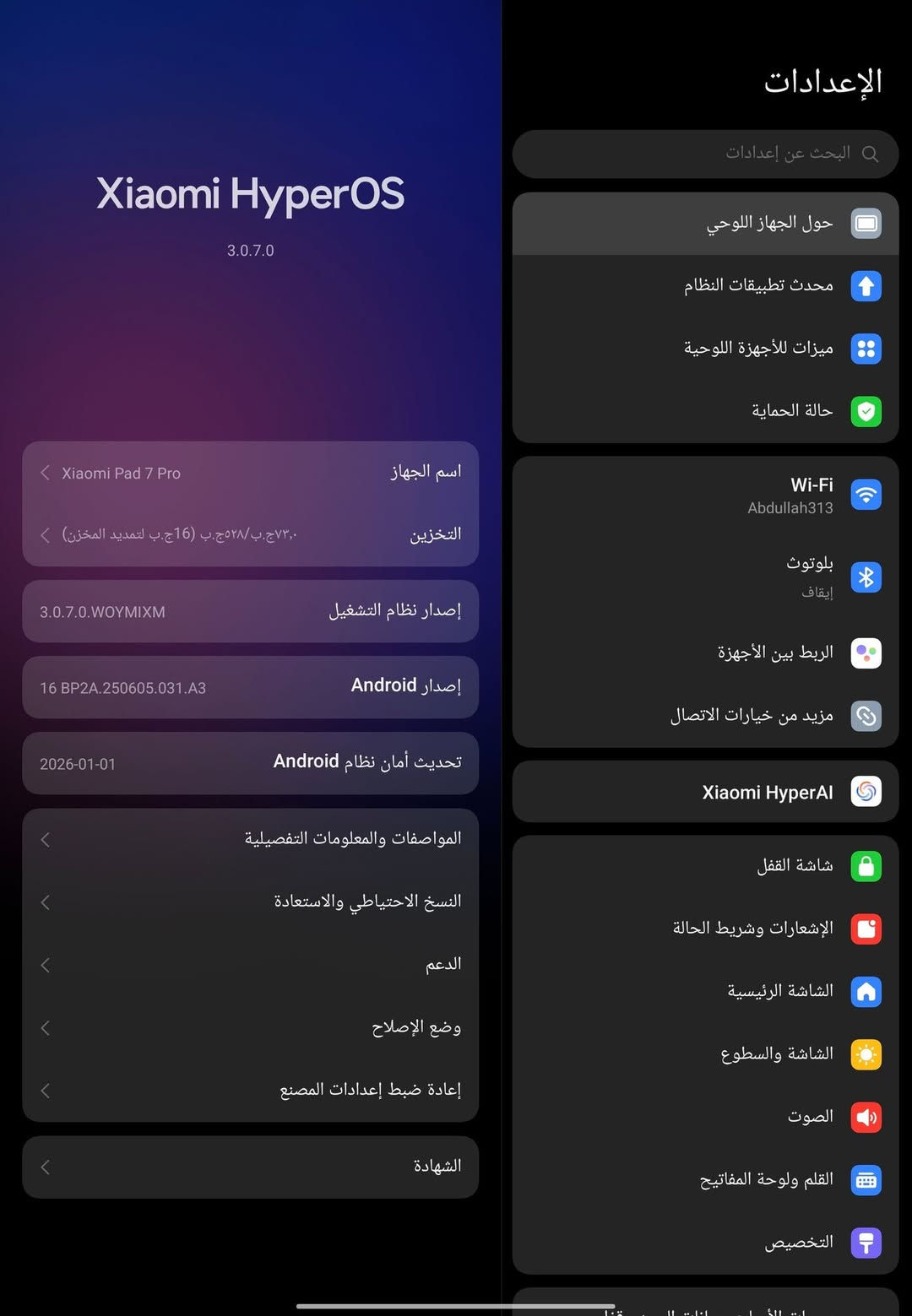Open factory reset (إعادة ضبط إعدادات المصنع)
Screen dimensions: 912x1316
(250, 1090)
